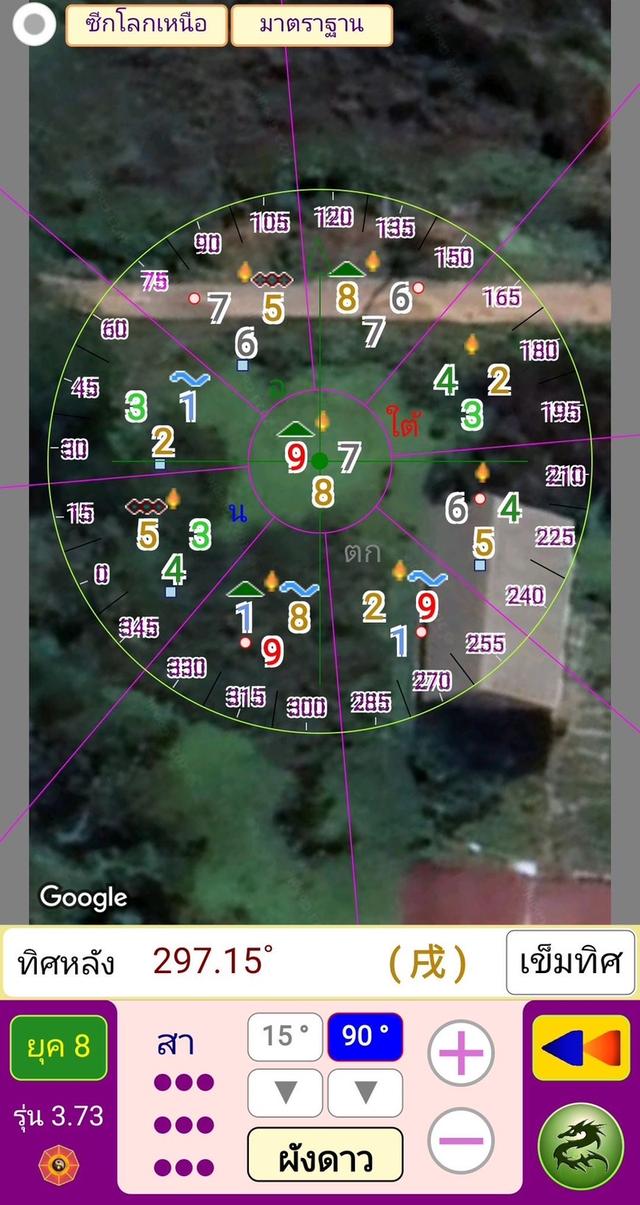Tap the ยุค 8 period button
The height and width of the screenshot is (1205, 640).
coord(58,1046)
